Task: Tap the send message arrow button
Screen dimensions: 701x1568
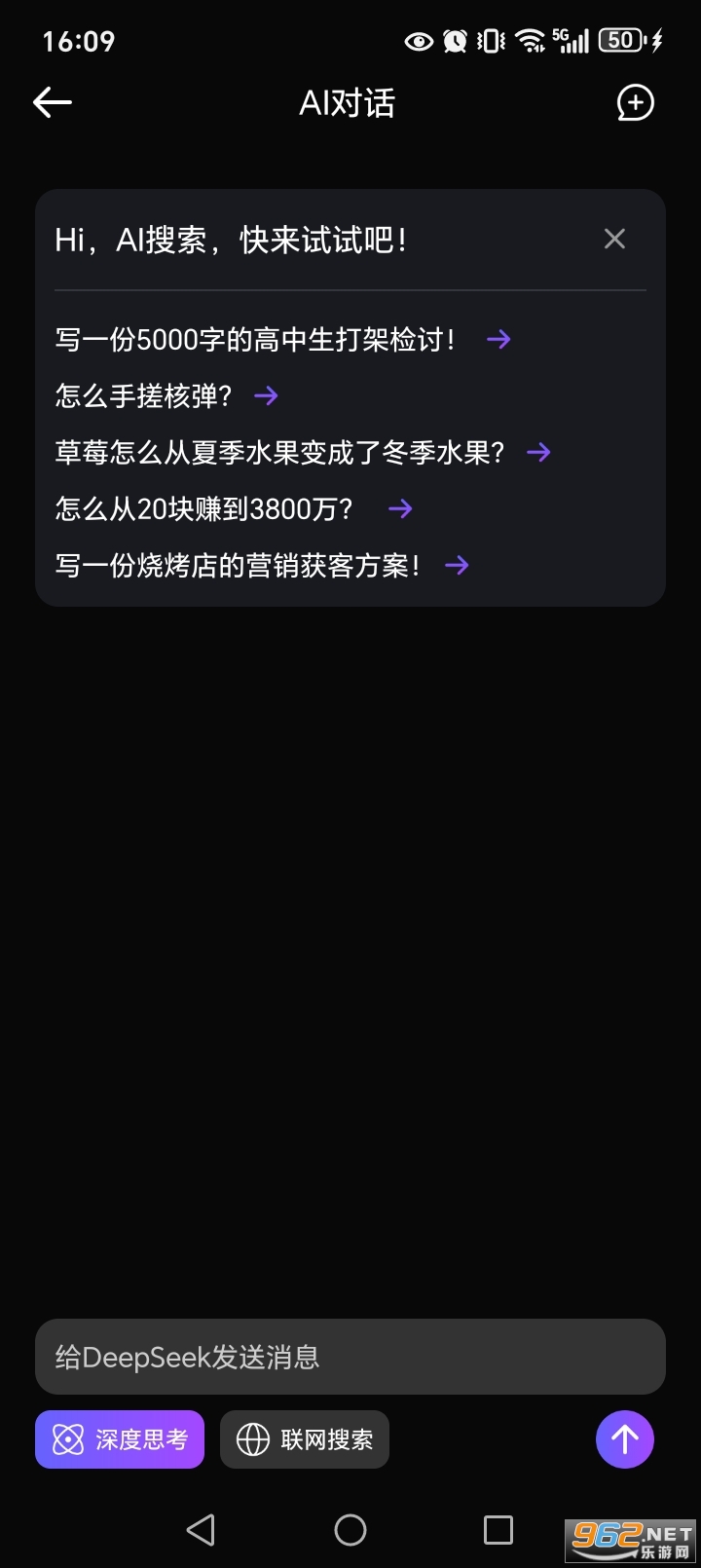Action: point(624,1438)
